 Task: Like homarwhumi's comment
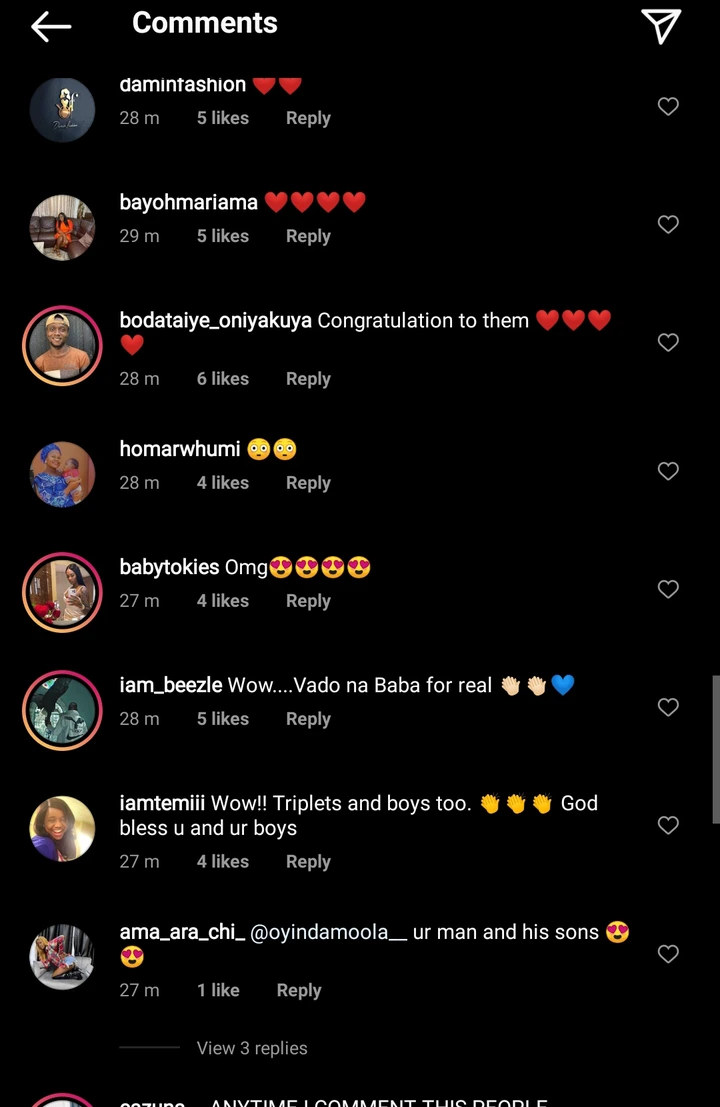[668, 471]
